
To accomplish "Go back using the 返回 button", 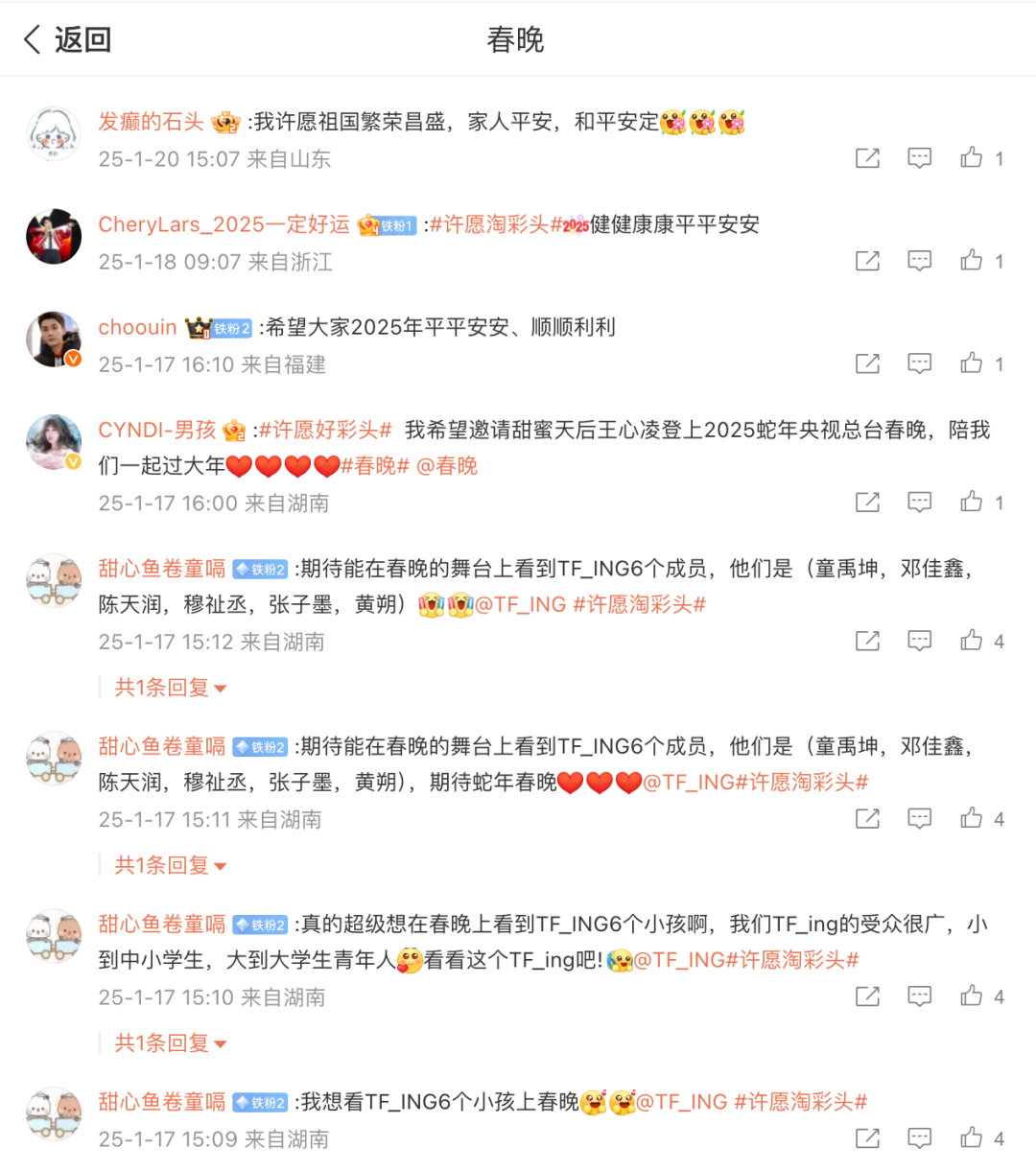I will pos(67,39).
